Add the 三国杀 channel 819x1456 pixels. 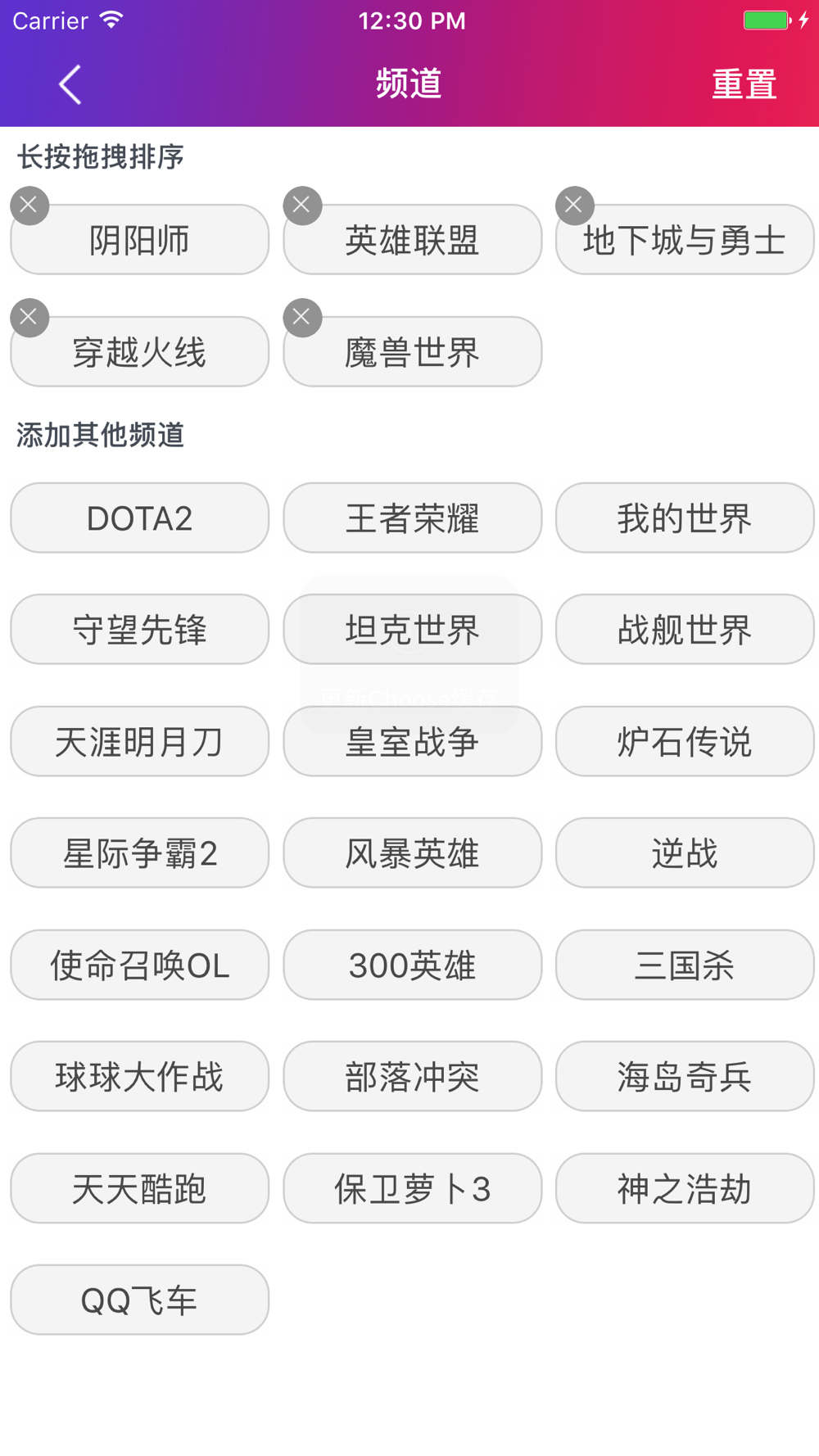tap(685, 965)
